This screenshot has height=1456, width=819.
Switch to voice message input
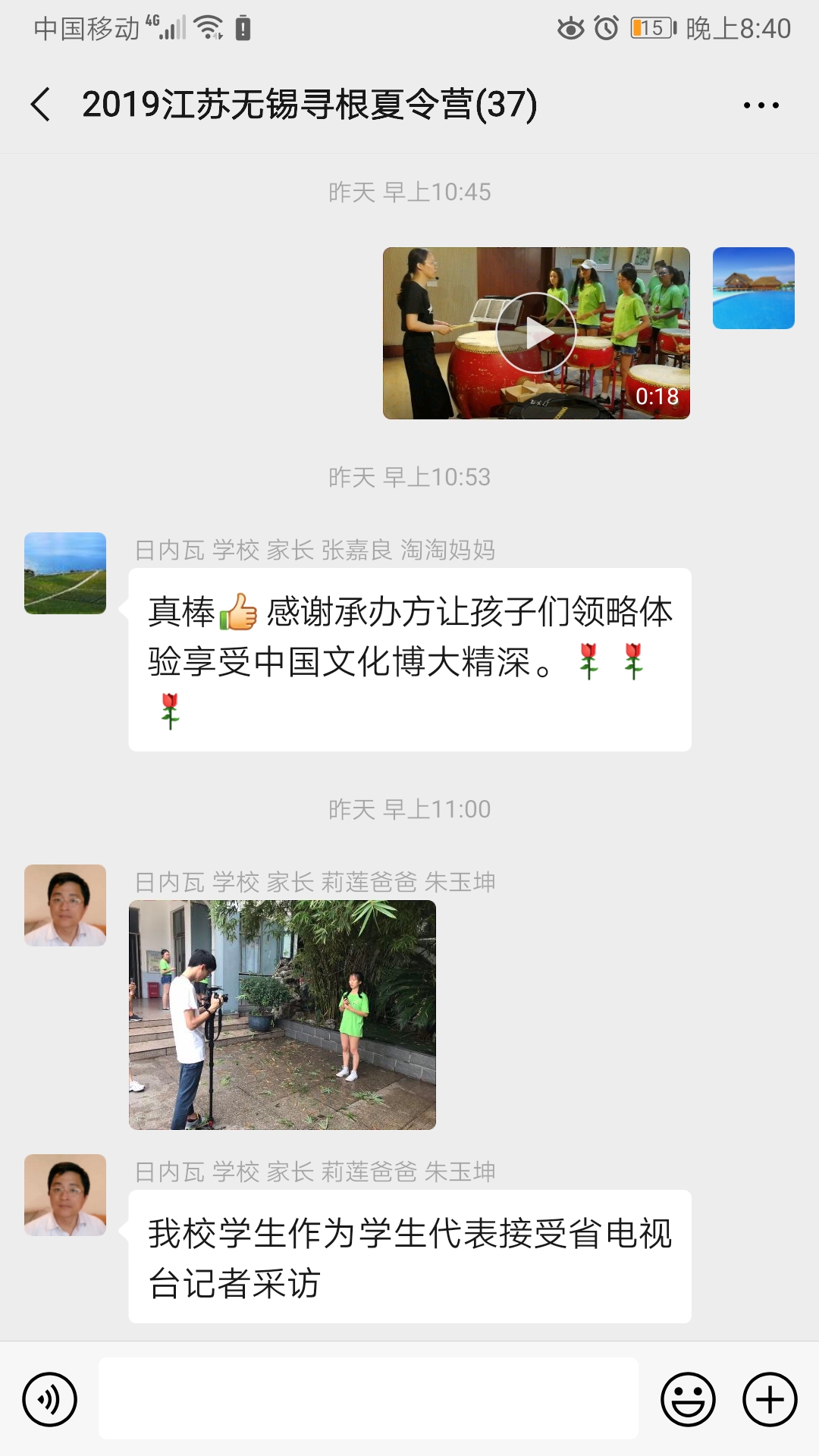point(50,1399)
